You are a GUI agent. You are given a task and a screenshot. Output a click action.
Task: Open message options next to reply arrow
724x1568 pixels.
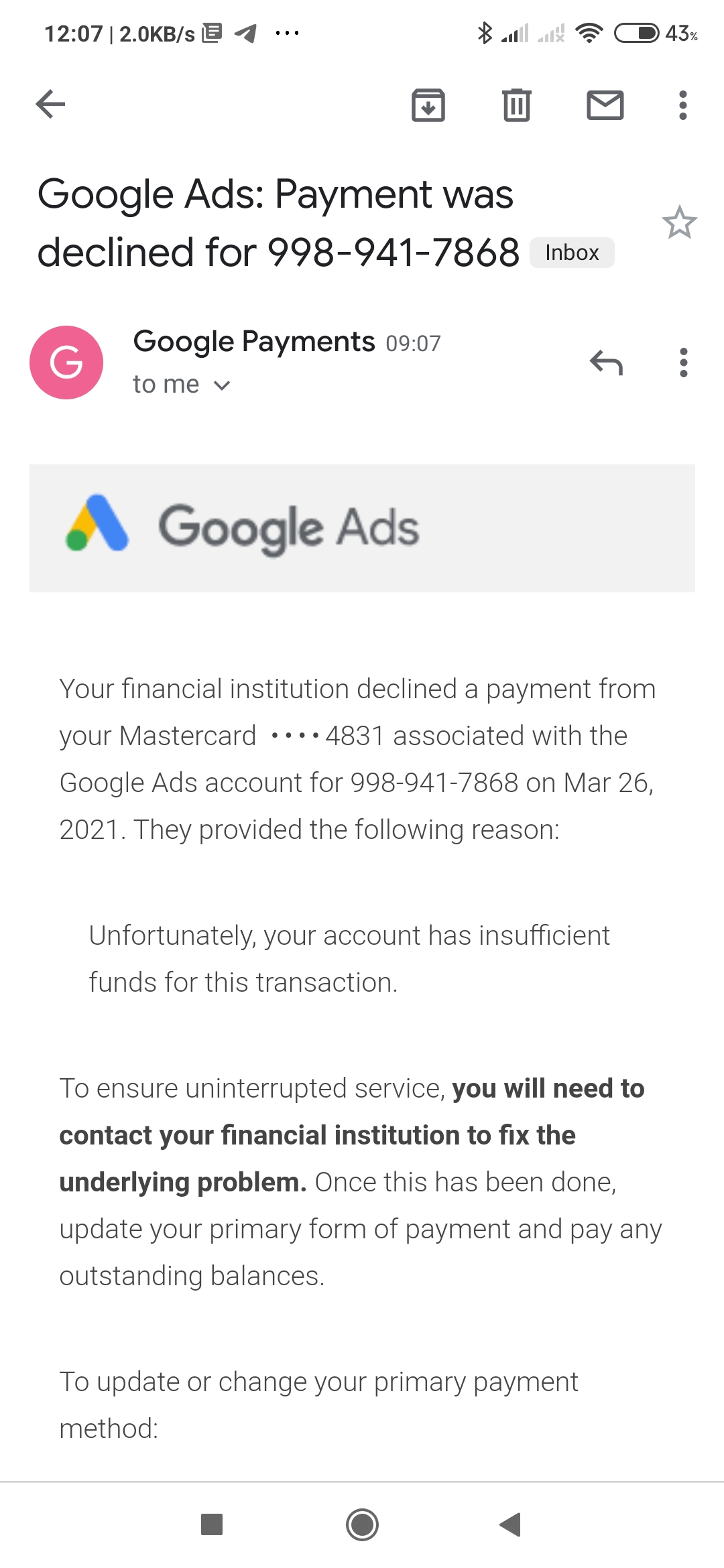pyautogui.click(x=683, y=363)
